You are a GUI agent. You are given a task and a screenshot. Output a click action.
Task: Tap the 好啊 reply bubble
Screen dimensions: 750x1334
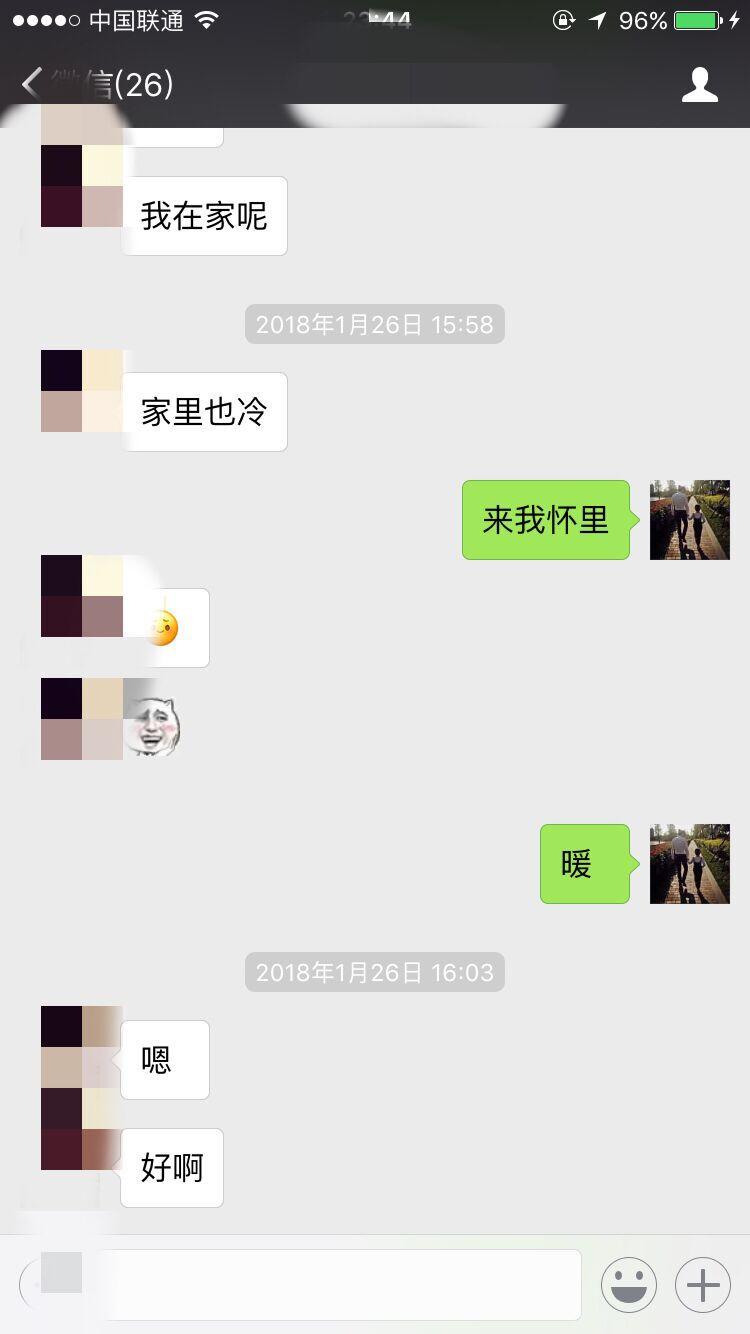click(x=171, y=1167)
